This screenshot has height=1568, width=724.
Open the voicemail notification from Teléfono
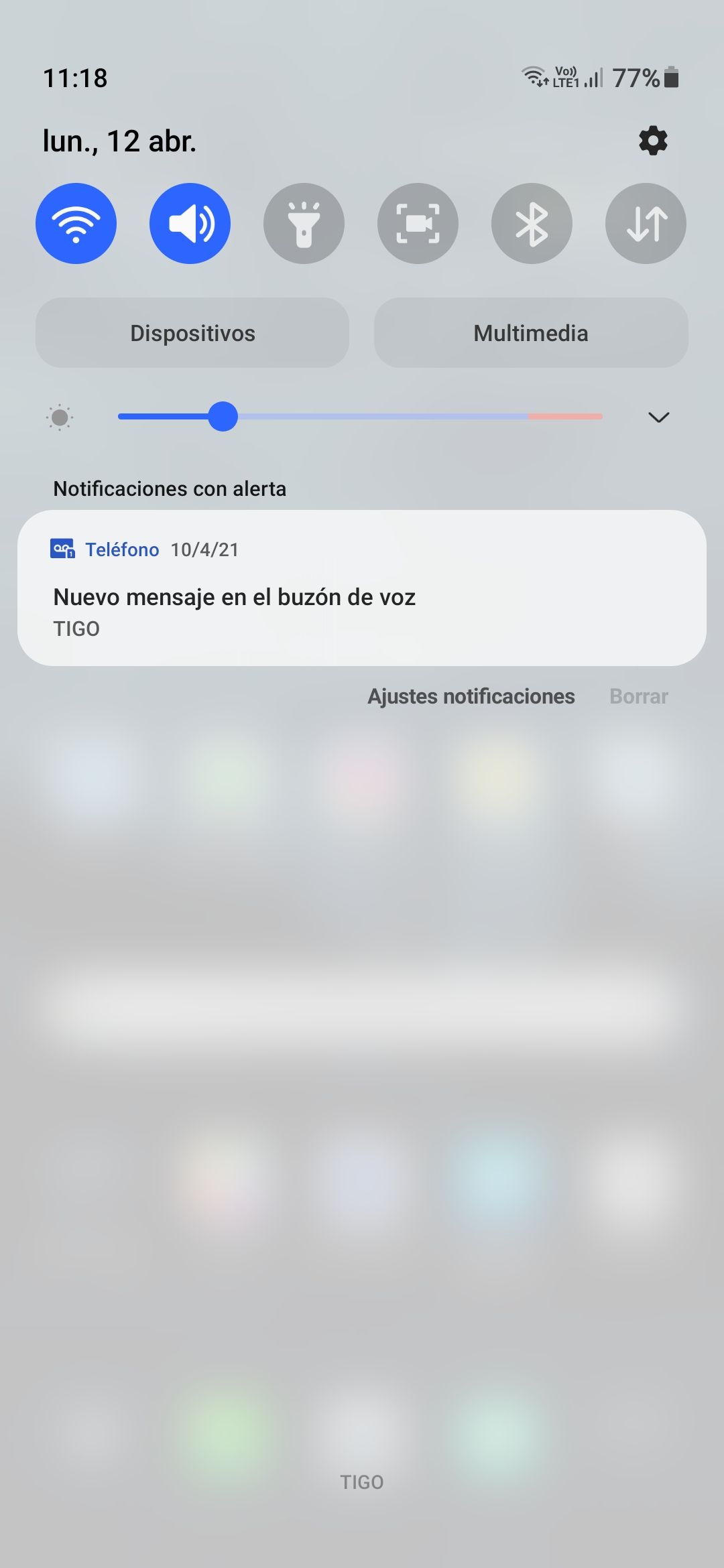tap(362, 588)
